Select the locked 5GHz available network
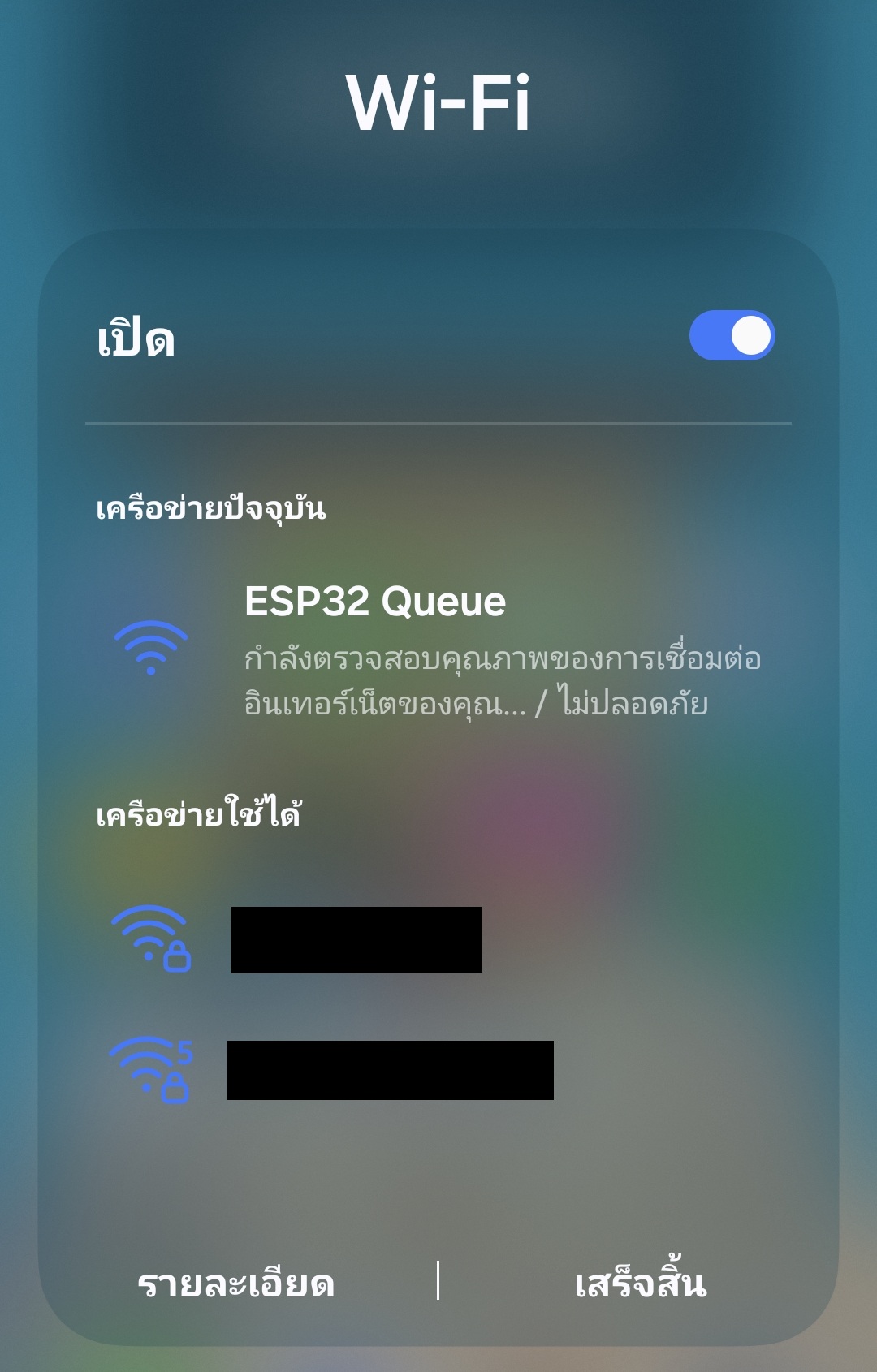 point(390,1070)
